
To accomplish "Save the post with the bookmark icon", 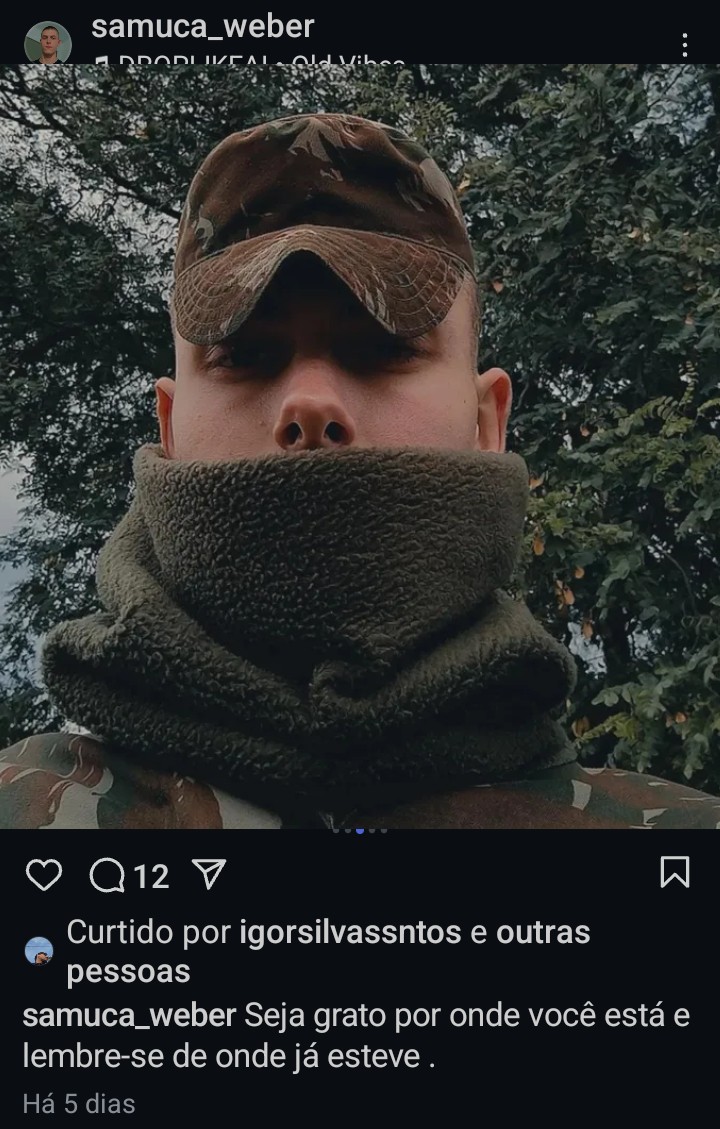I will [675, 872].
